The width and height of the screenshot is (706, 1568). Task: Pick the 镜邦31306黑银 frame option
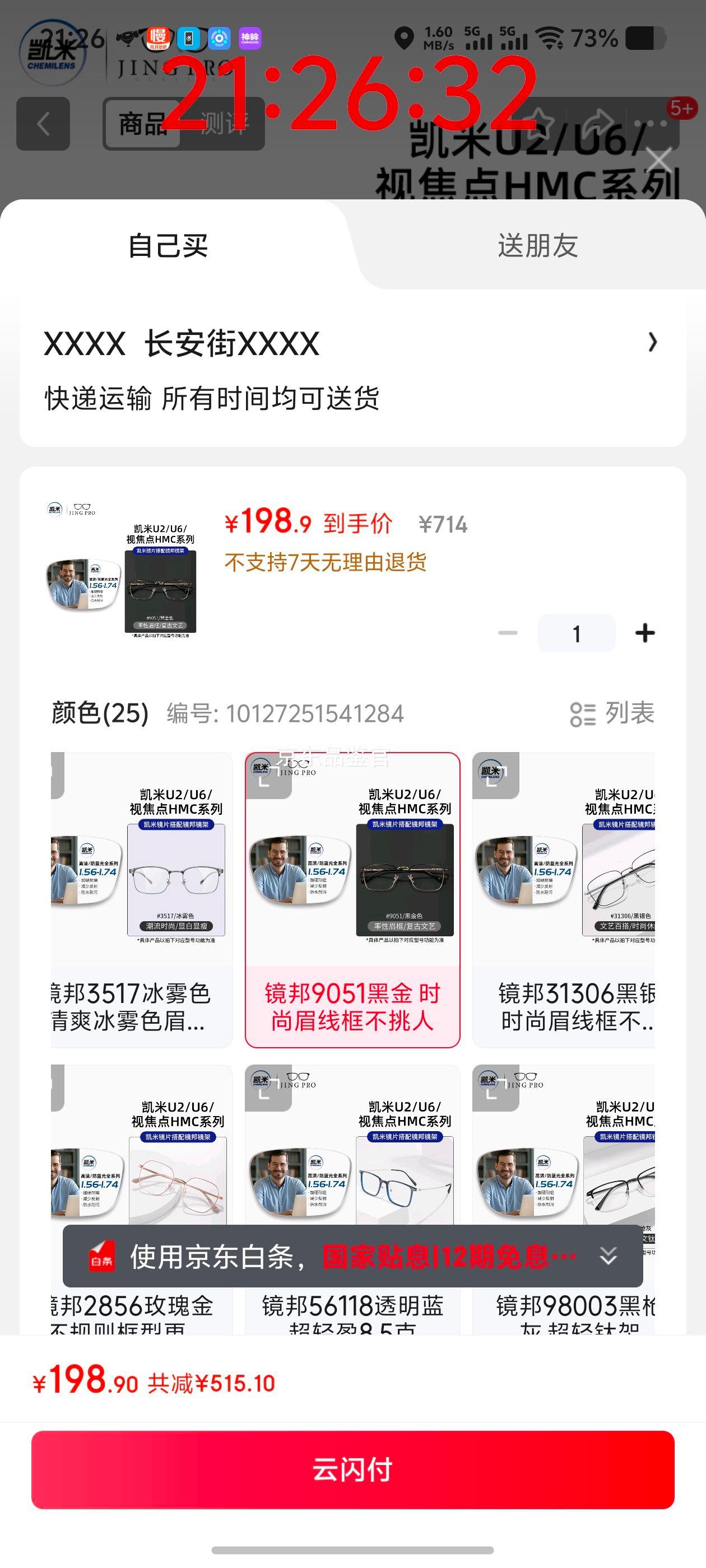click(564, 900)
